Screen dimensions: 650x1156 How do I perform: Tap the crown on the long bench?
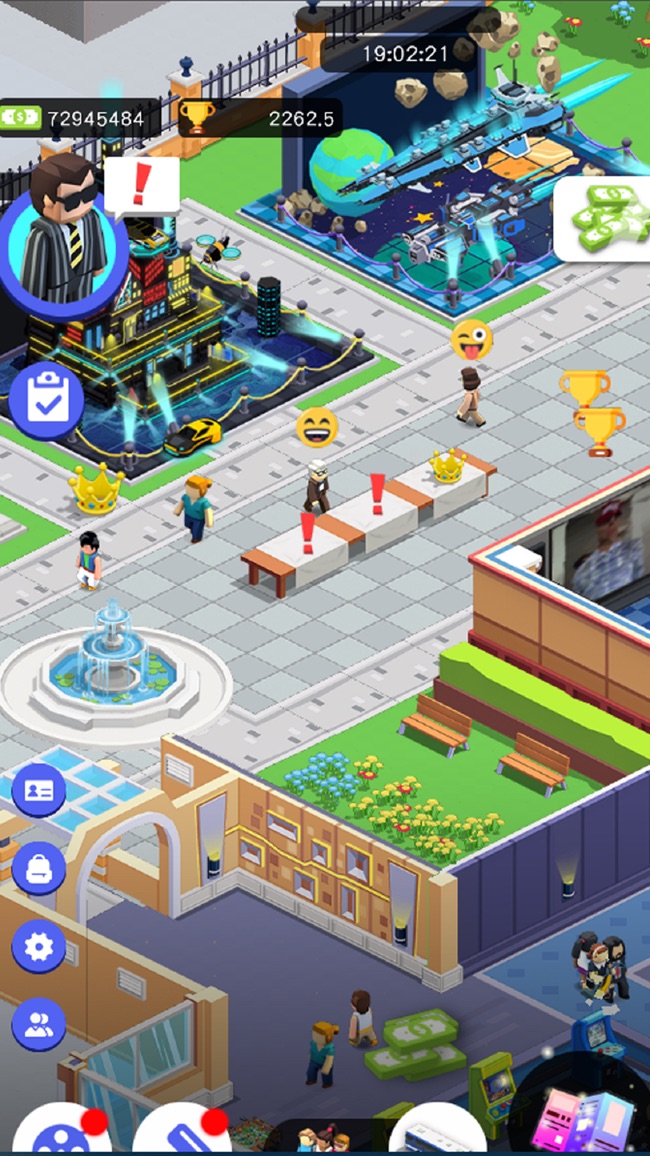pyautogui.click(x=449, y=465)
